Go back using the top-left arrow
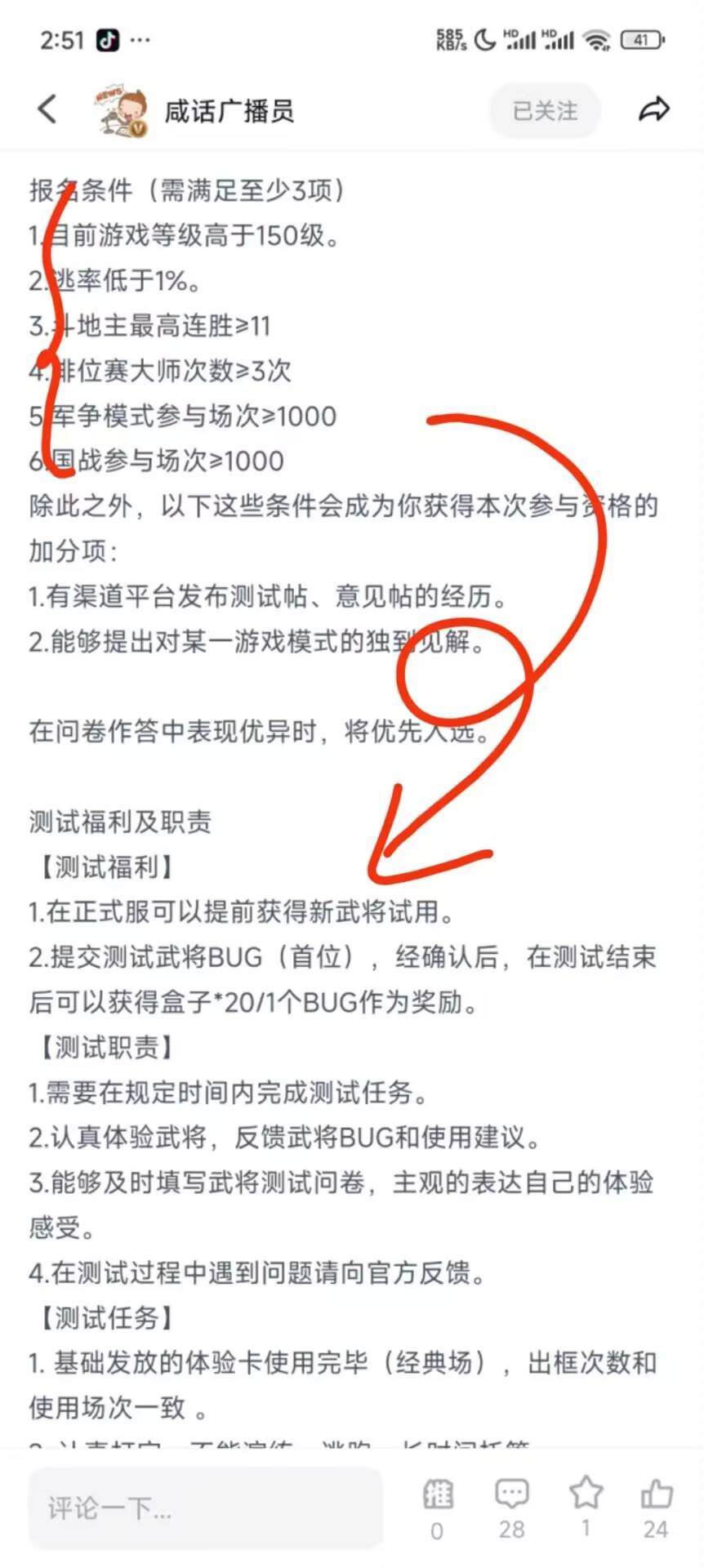This screenshot has height=1568, width=704. coord(47,109)
